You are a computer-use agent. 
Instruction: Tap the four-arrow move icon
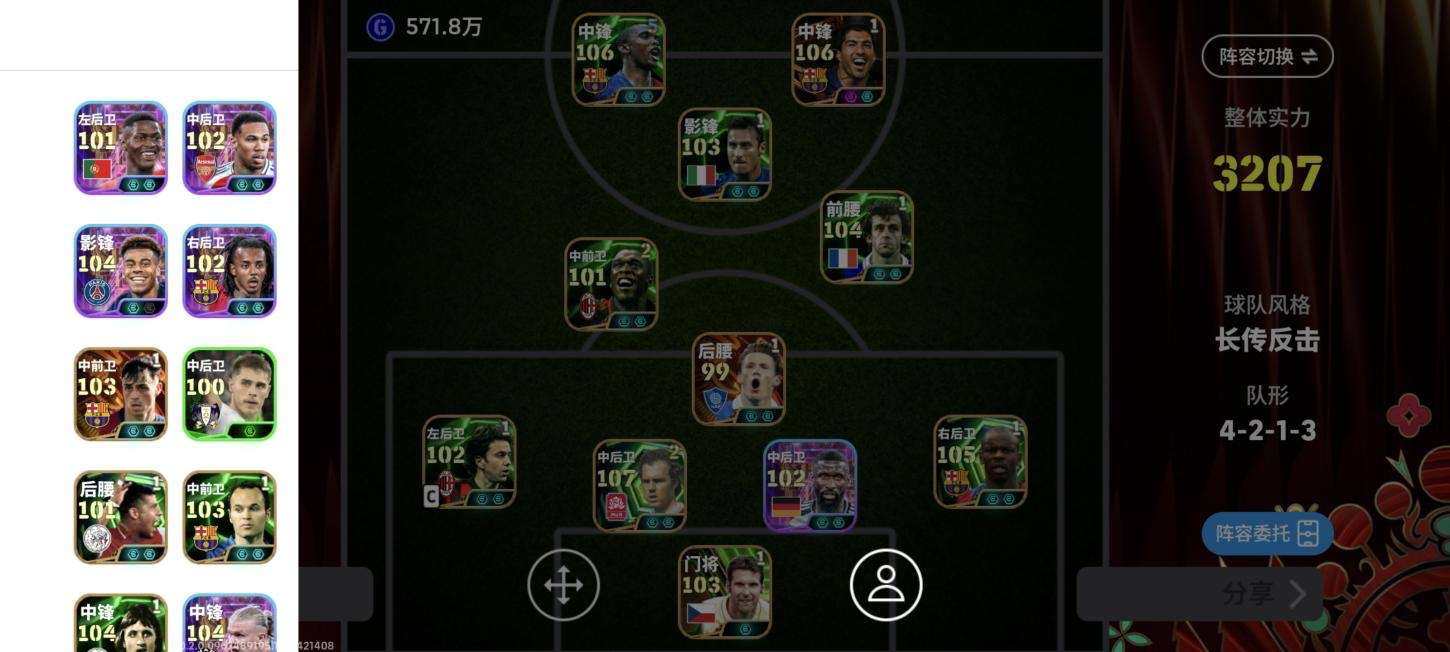click(x=563, y=585)
